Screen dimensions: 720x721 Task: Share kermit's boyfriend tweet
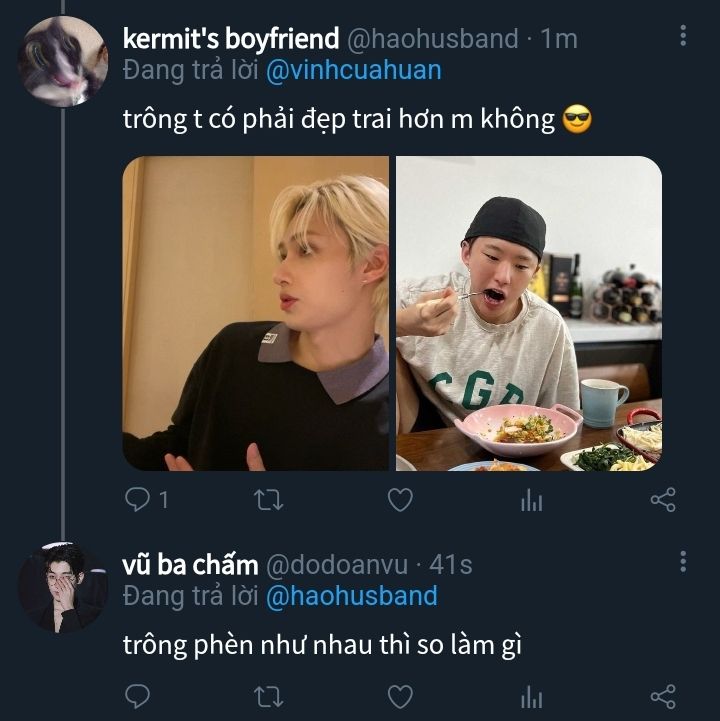[663, 498]
